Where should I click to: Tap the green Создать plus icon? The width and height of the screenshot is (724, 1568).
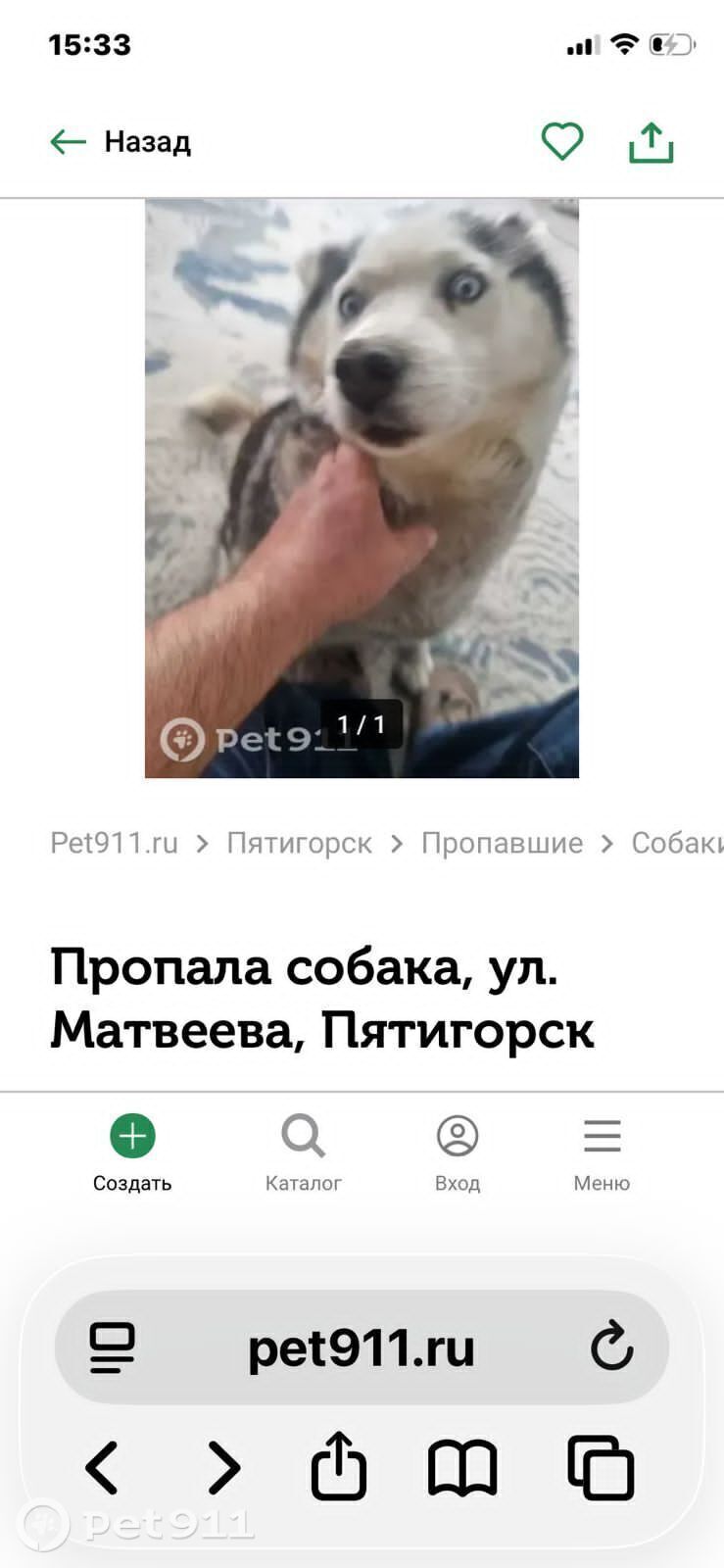point(131,1135)
